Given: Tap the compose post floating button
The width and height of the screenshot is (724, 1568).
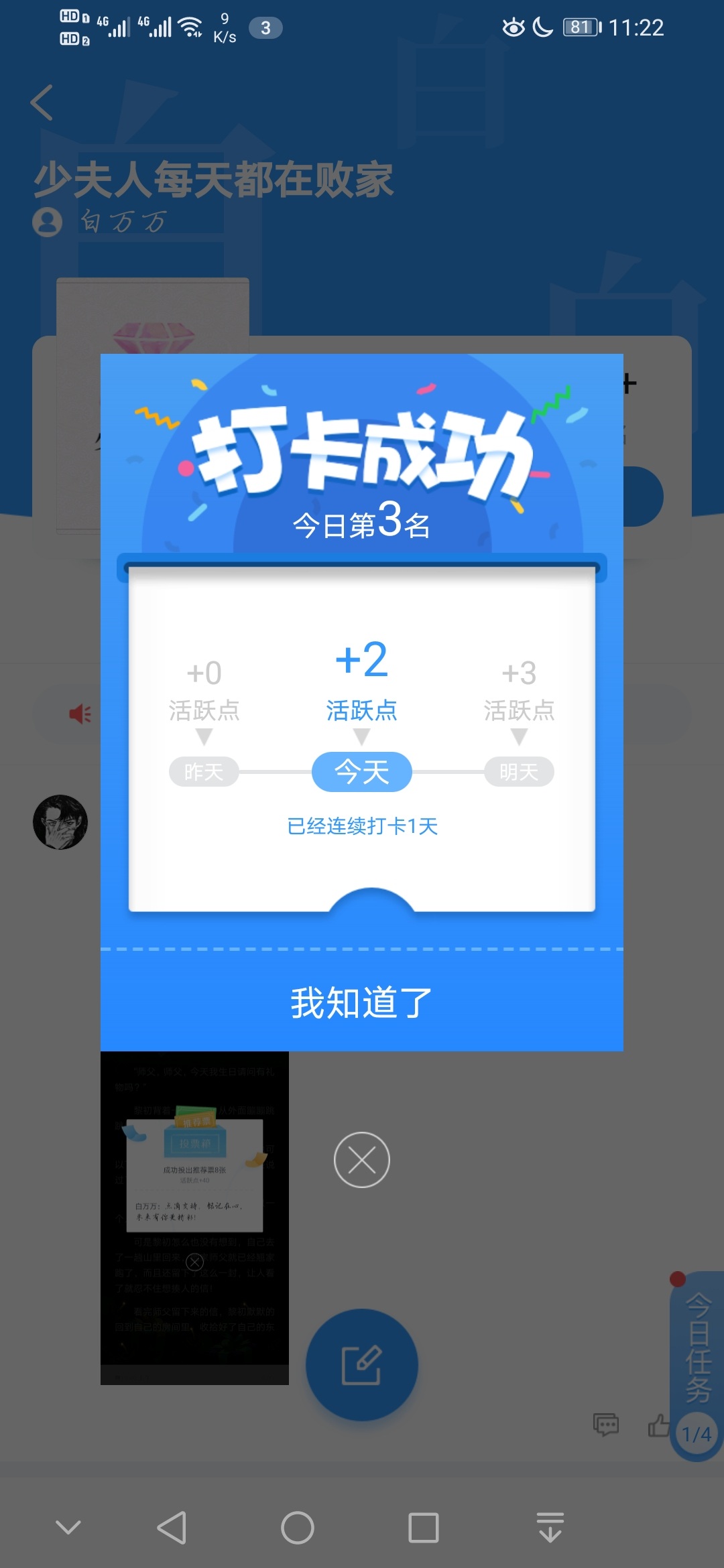Looking at the screenshot, I should 361,1365.
